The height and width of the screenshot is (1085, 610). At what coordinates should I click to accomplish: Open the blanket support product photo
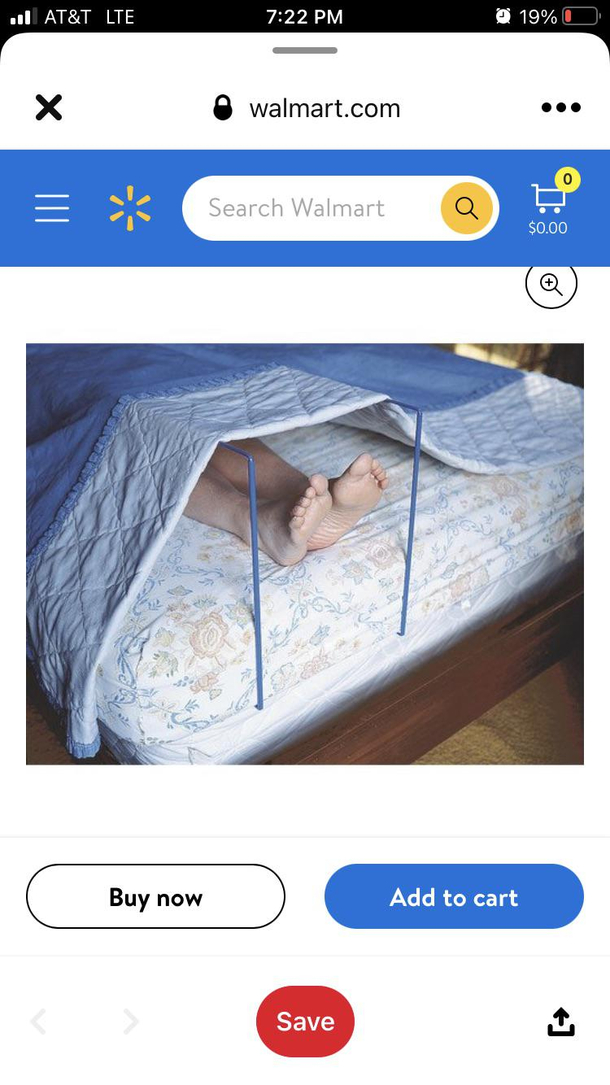click(305, 554)
